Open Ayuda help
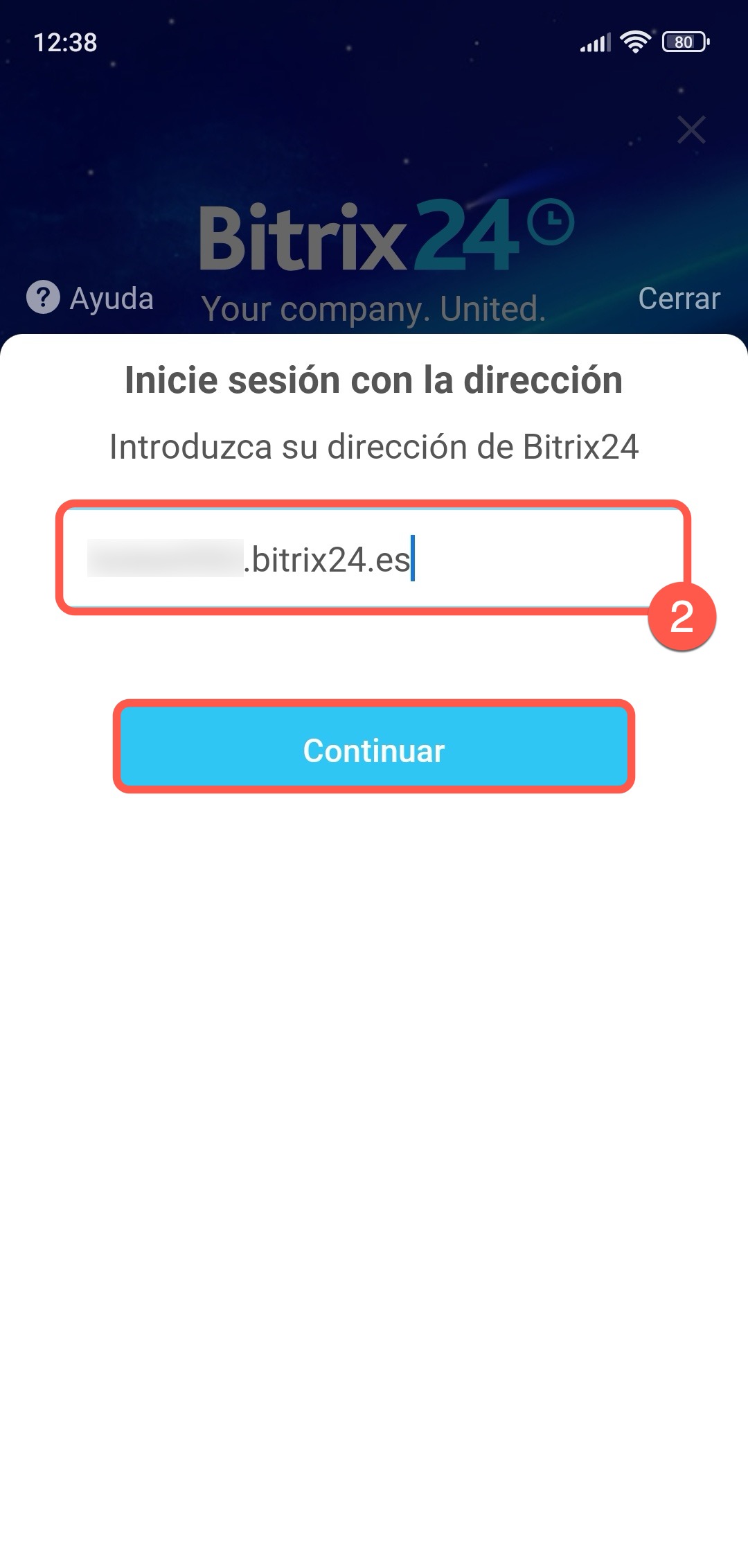The height and width of the screenshot is (1568, 748). pos(91,299)
